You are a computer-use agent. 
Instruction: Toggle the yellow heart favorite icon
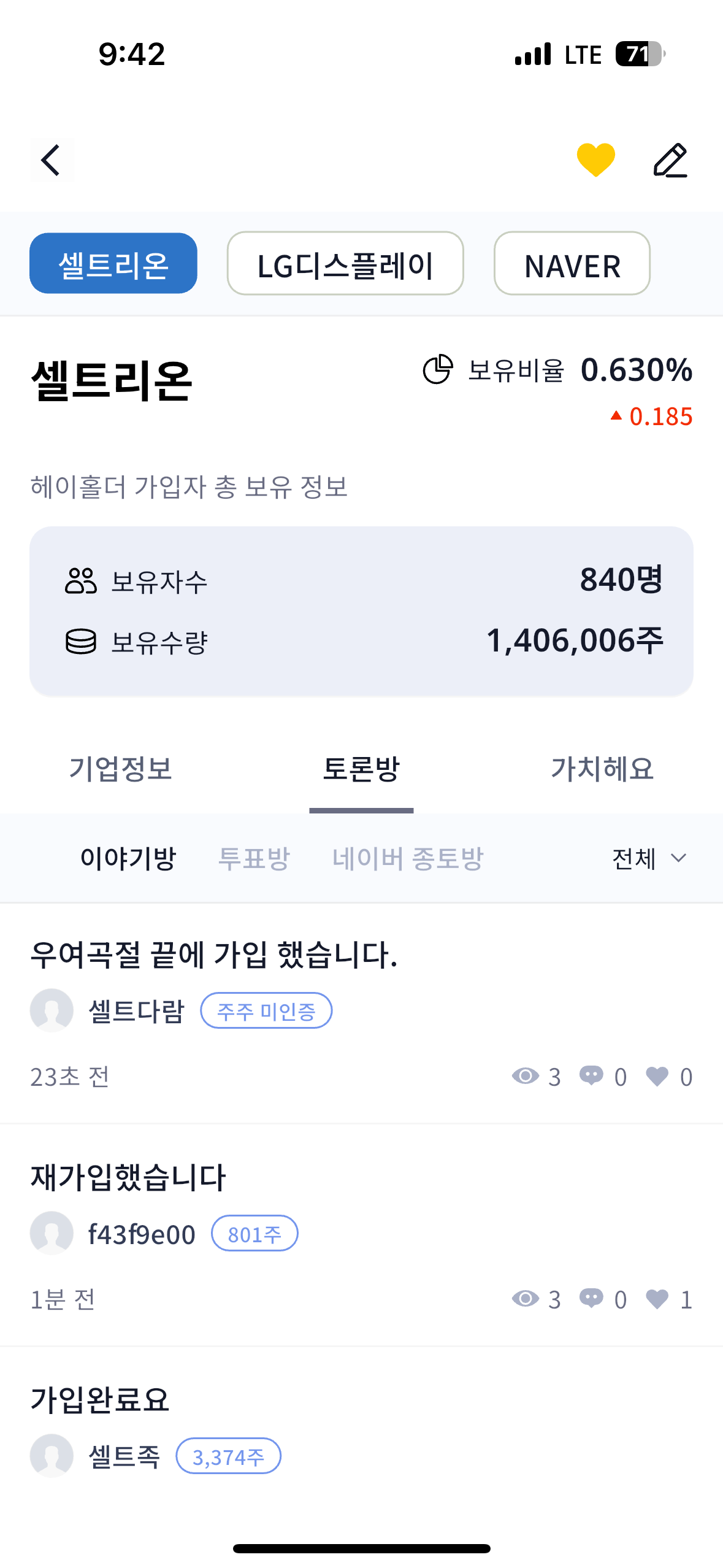point(595,160)
